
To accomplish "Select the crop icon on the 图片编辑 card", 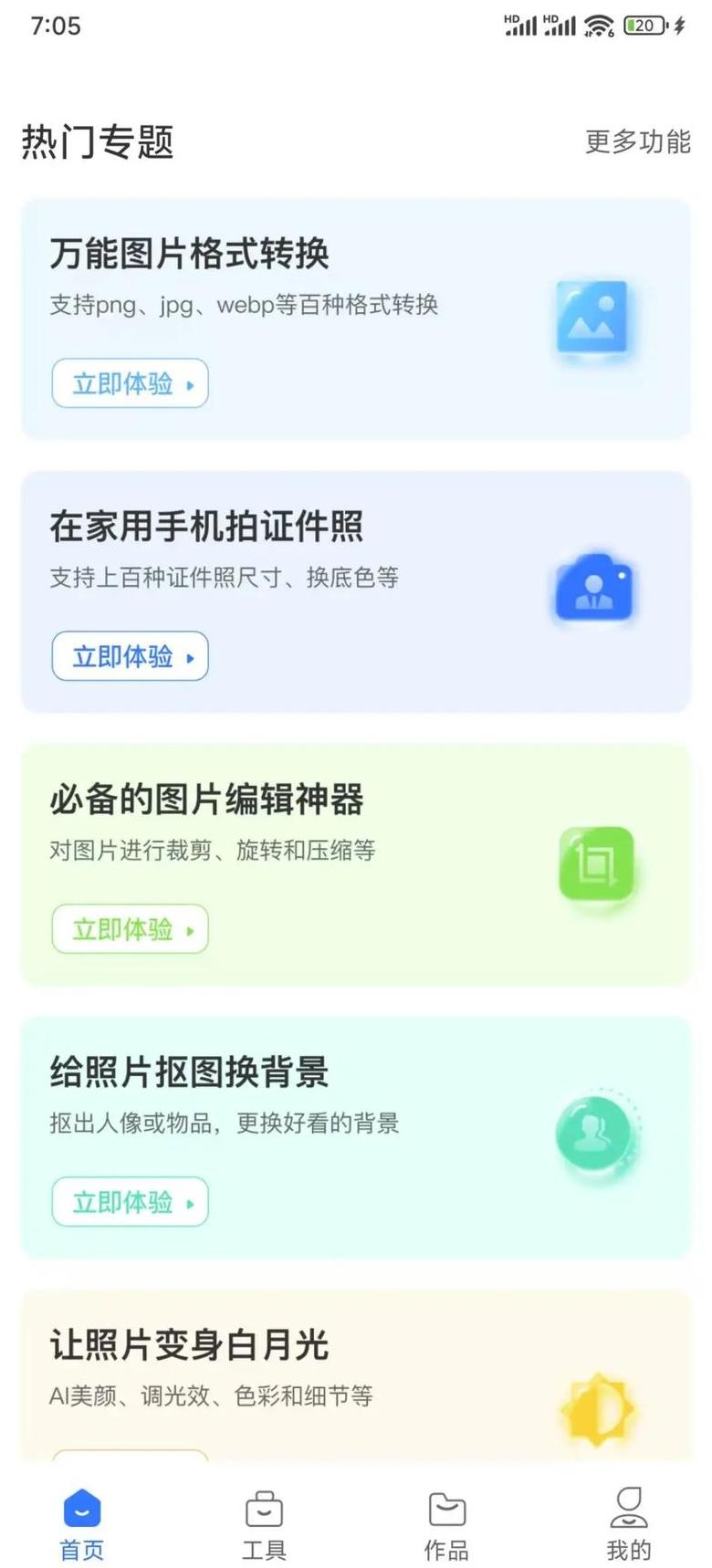I will tap(596, 863).
